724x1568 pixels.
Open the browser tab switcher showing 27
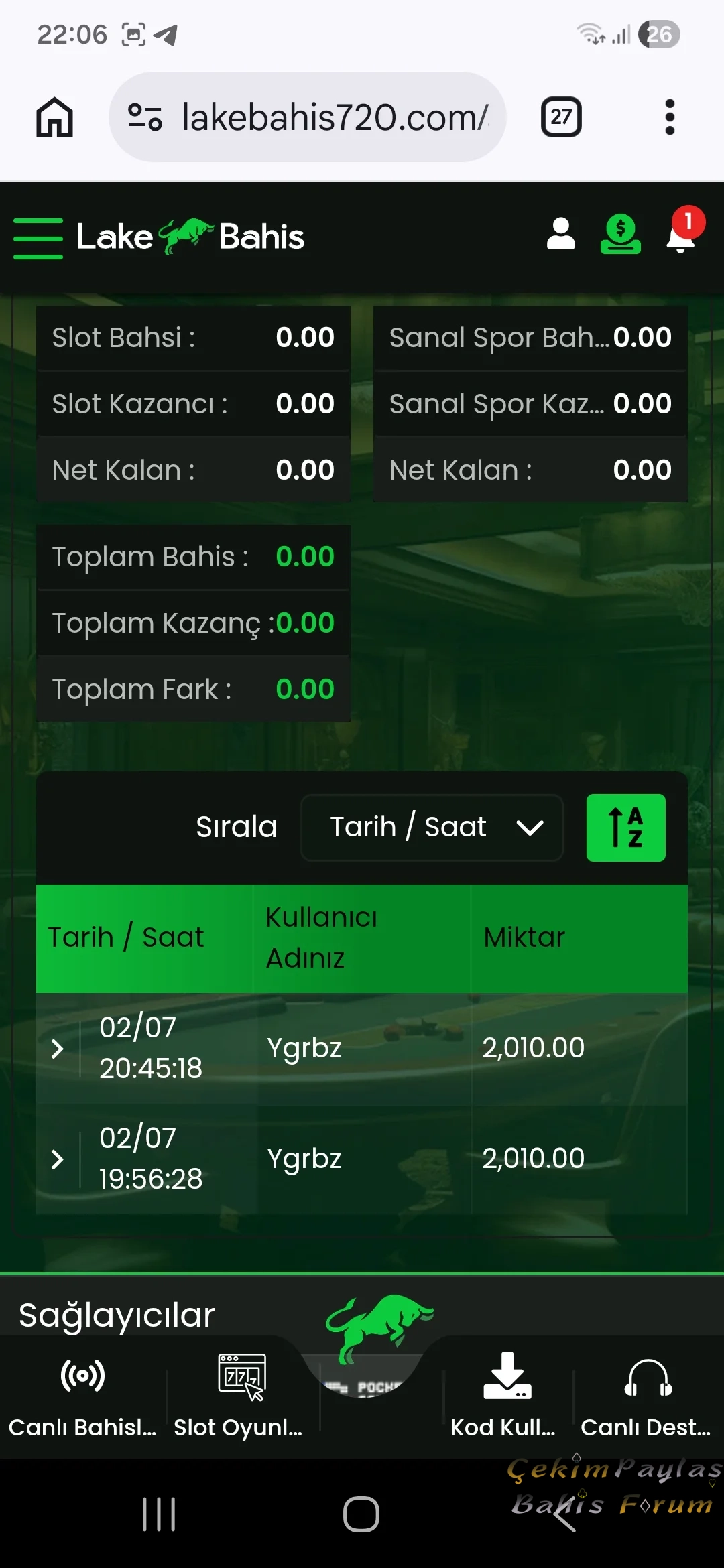pyautogui.click(x=561, y=117)
